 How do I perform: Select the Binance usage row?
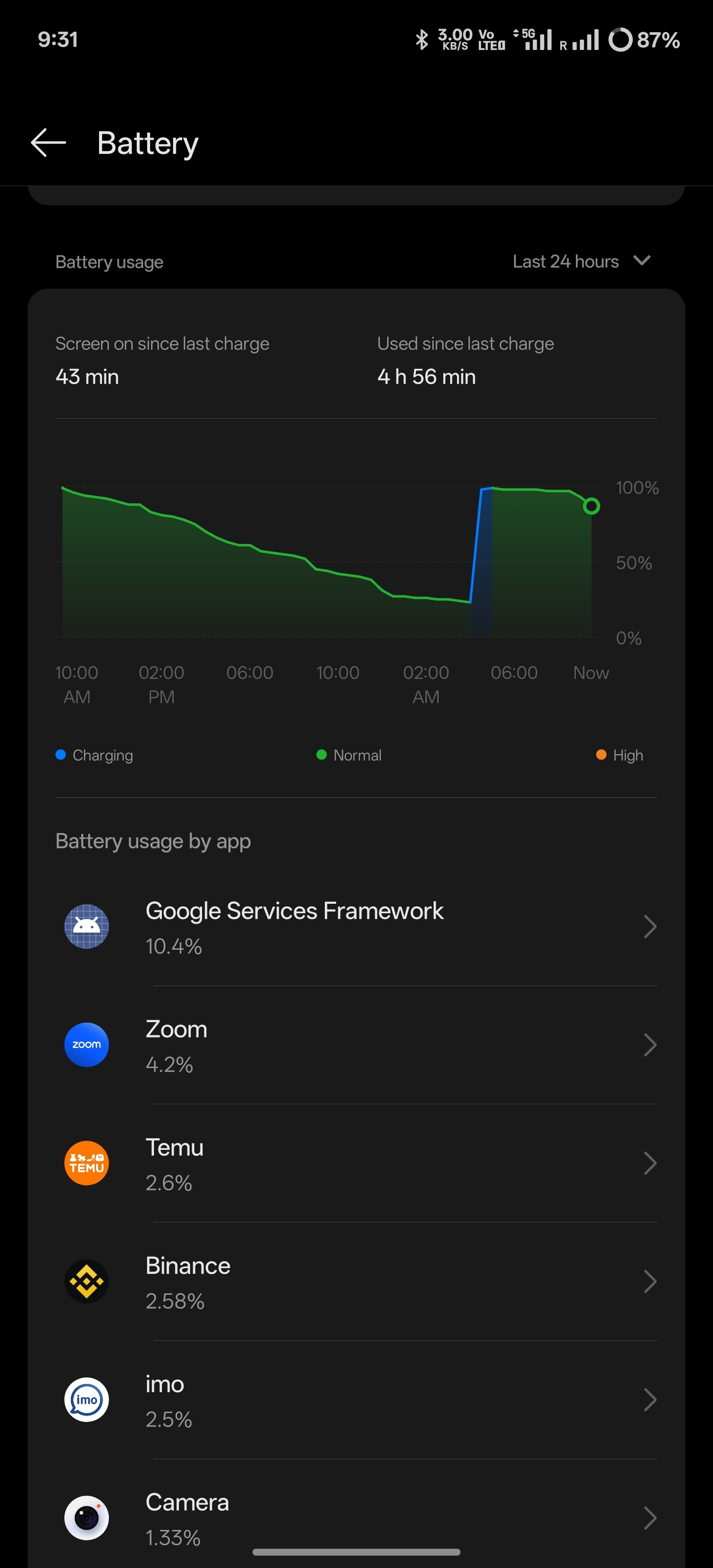[356, 1281]
